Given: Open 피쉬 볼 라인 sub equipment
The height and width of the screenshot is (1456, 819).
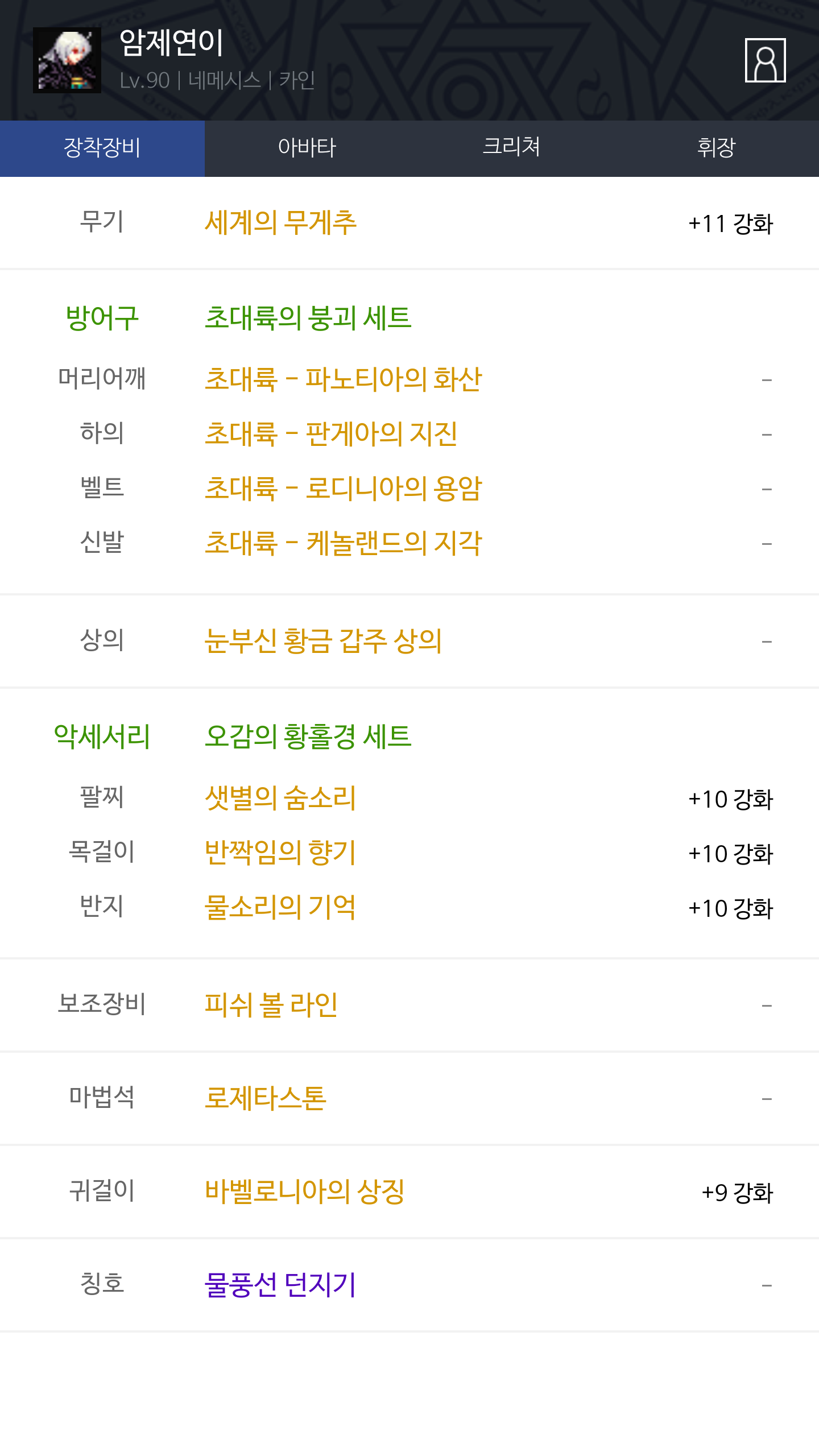Looking at the screenshot, I should (271, 1005).
